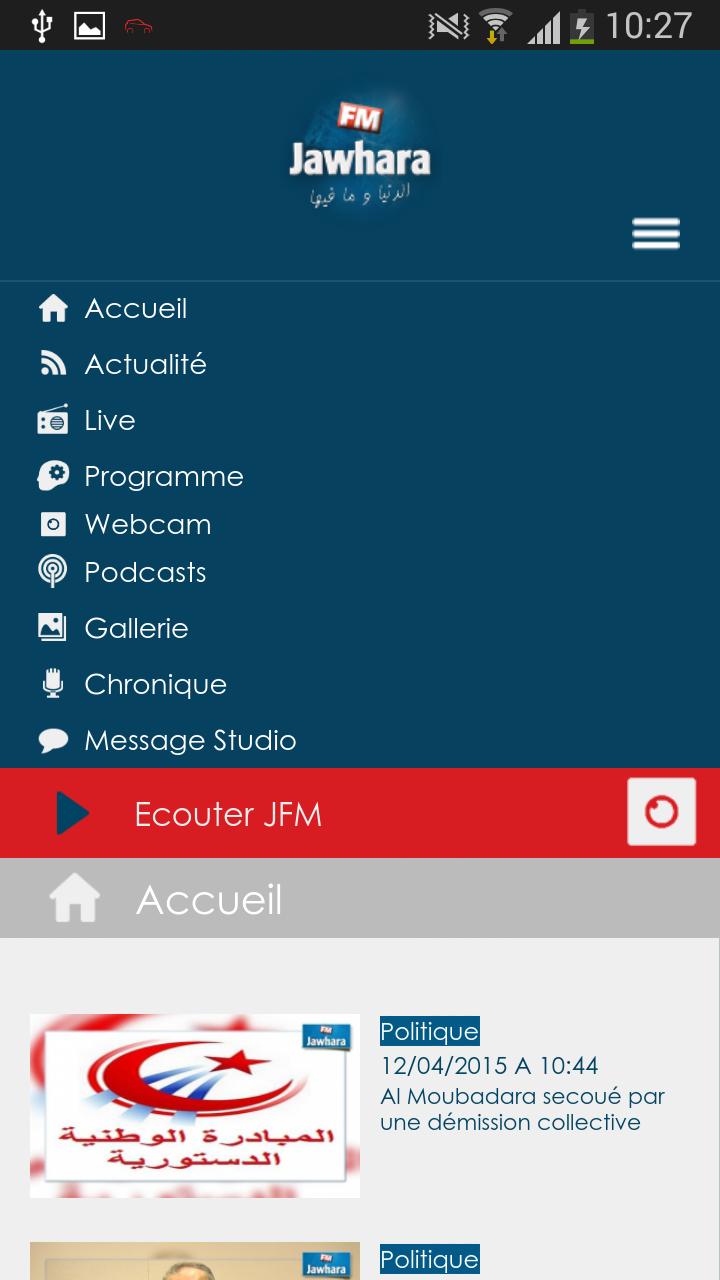This screenshot has width=720, height=1280.
Task: Tap the gallery icon in the status bar
Action: tap(90, 24)
